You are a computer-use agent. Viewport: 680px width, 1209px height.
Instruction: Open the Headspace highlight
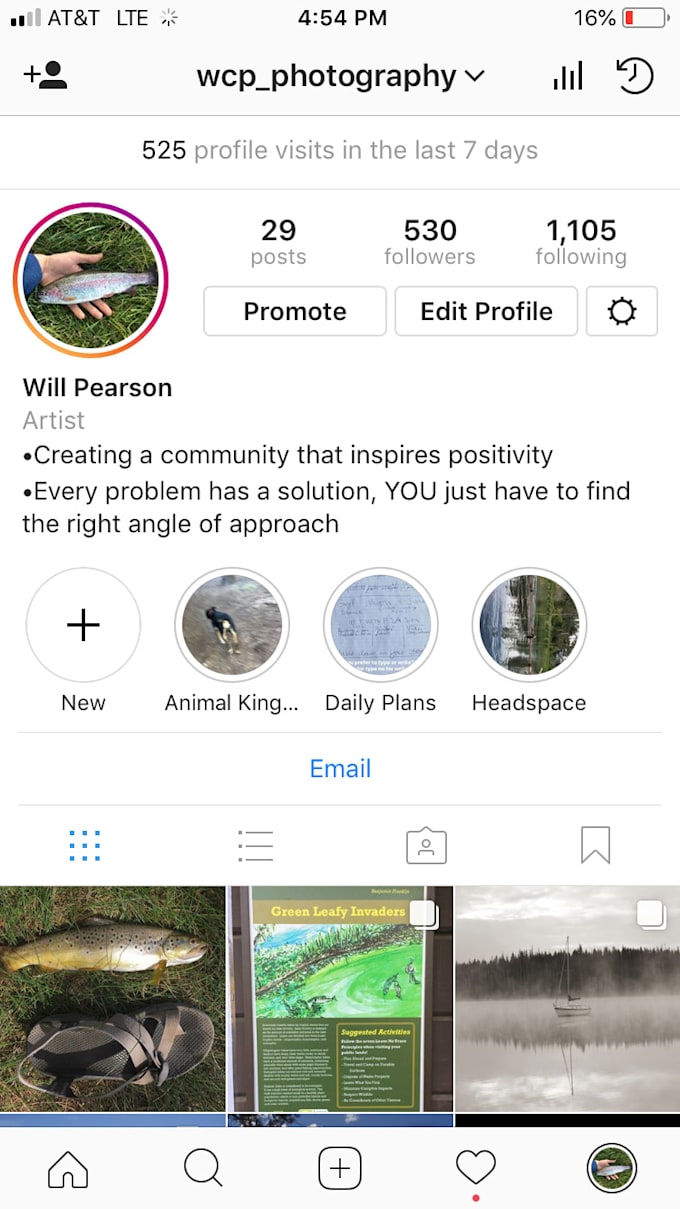click(x=529, y=626)
